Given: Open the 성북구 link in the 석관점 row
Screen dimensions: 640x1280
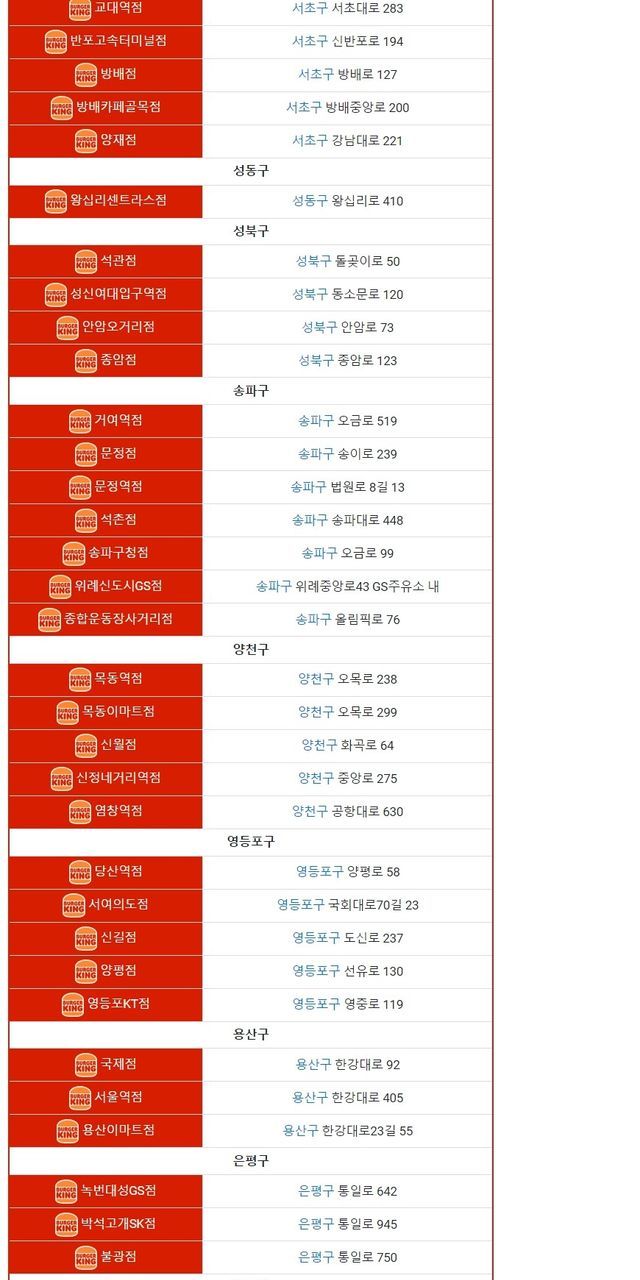Looking at the screenshot, I should tap(313, 261).
